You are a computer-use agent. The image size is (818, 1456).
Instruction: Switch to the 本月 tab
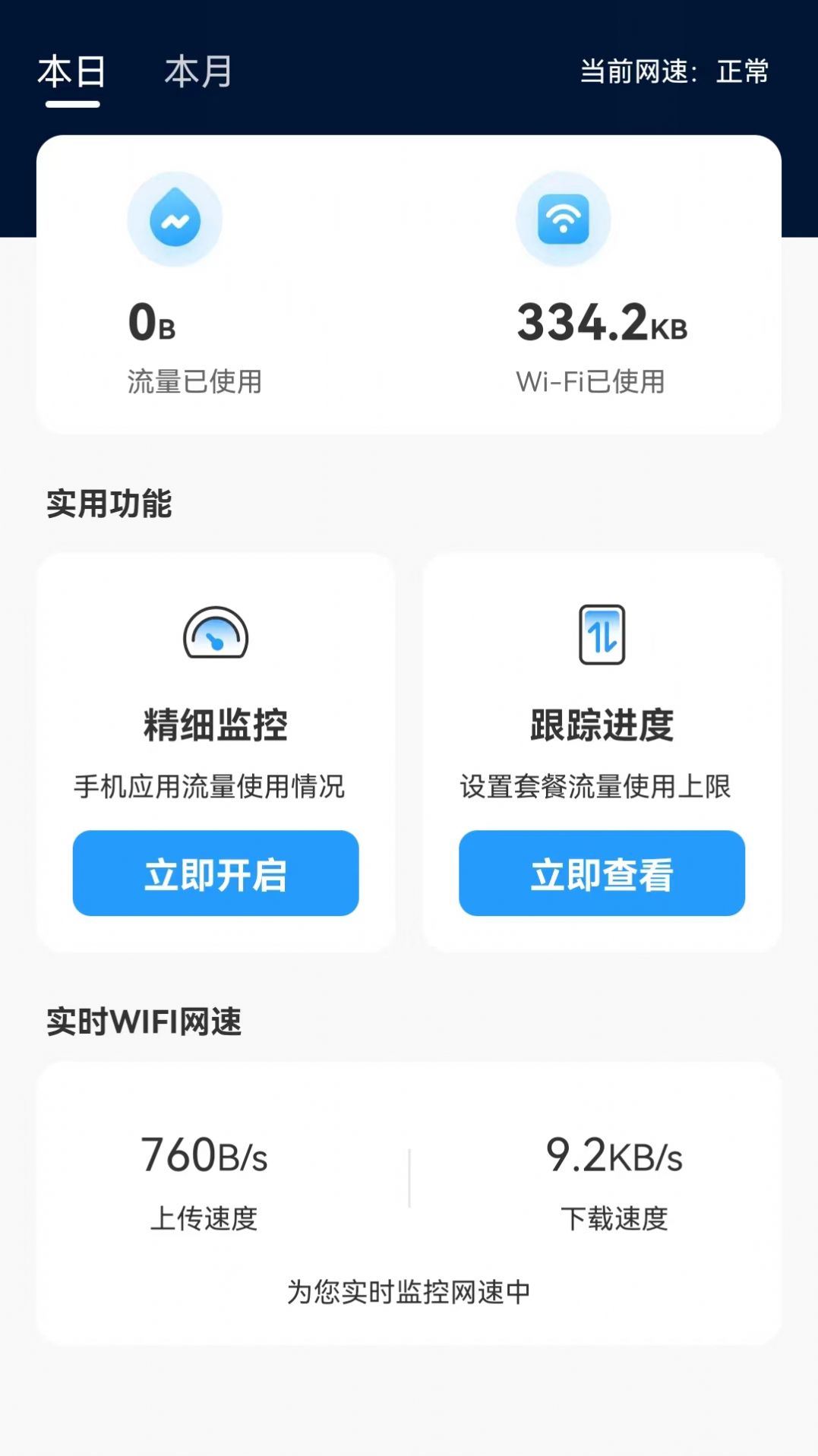[x=197, y=73]
